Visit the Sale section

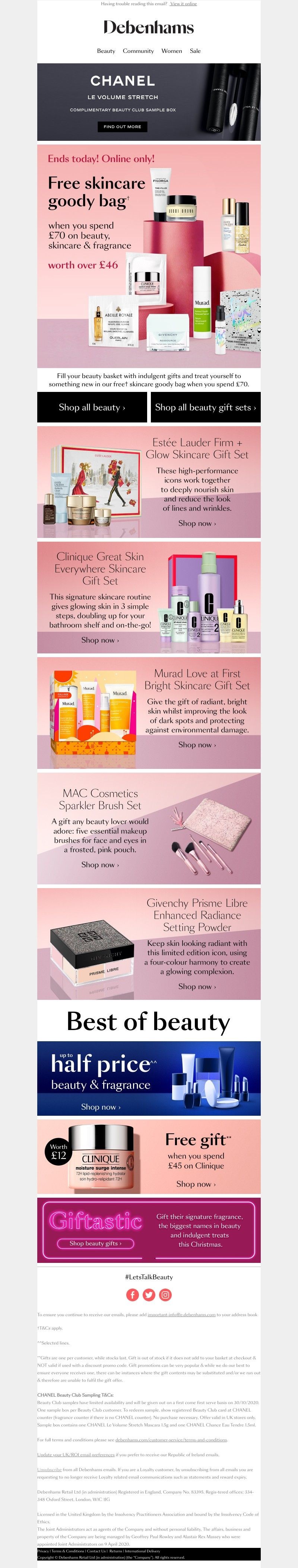coord(195,51)
